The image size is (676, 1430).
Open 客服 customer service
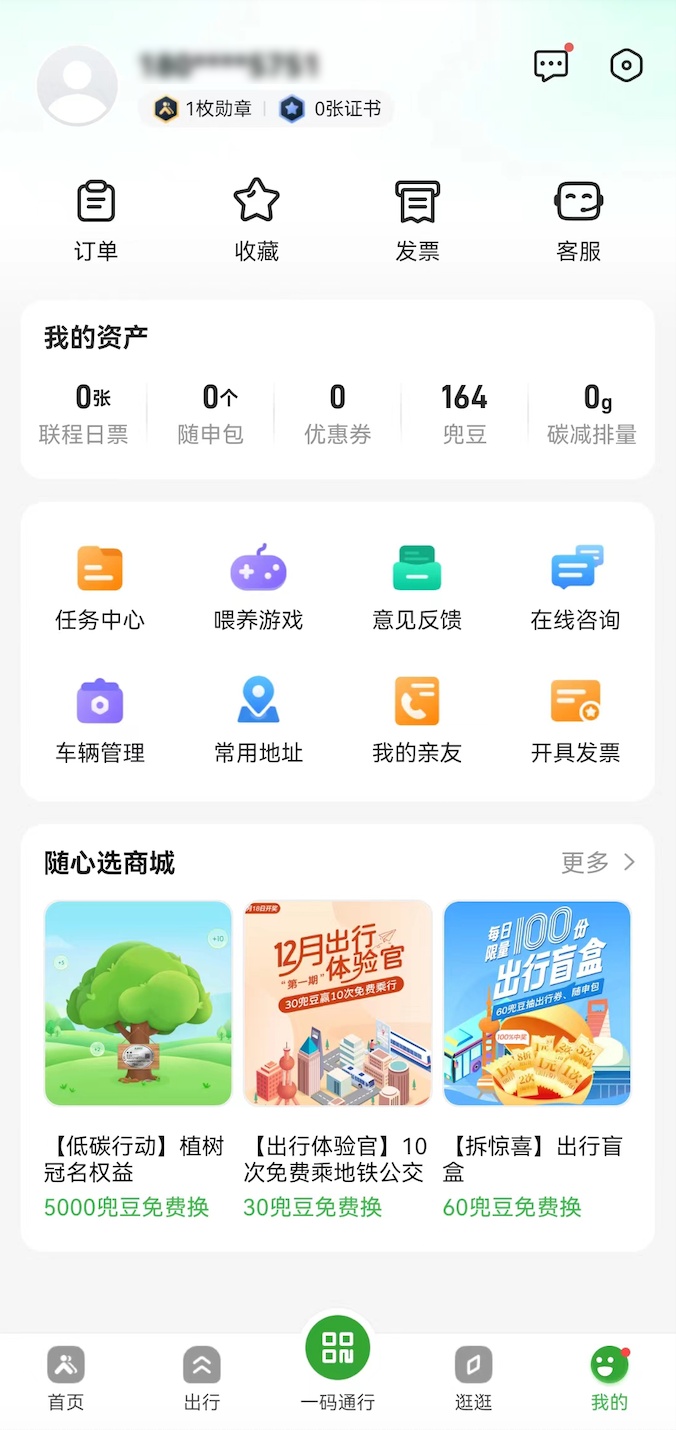tap(578, 220)
